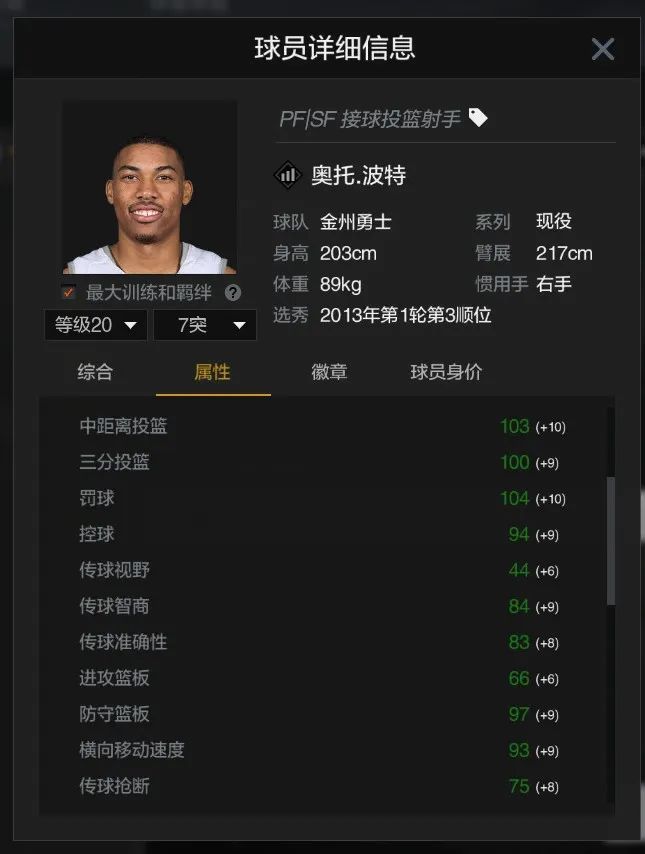Tap the tag icon next to 接球投篮射手

tap(478, 118)
